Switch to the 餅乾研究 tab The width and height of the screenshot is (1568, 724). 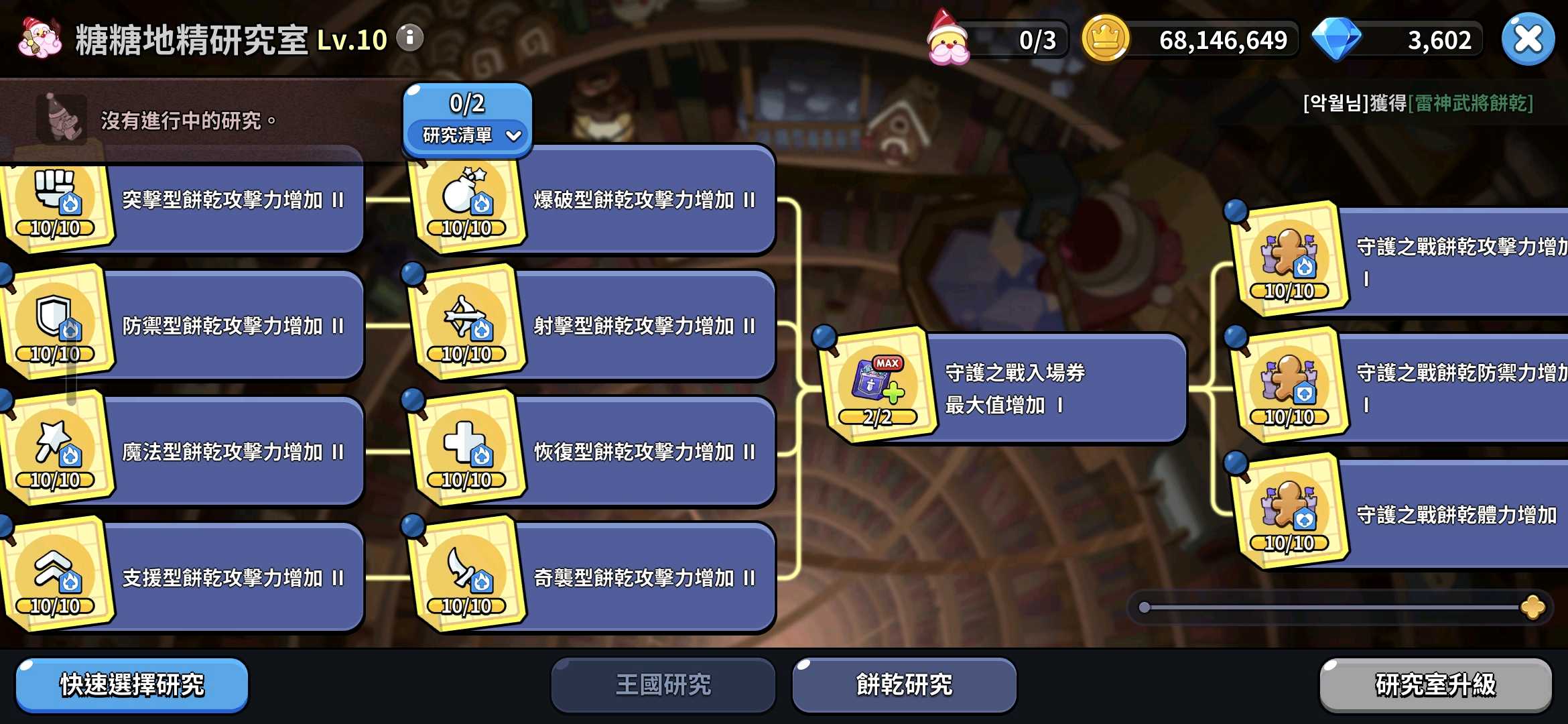[904, 684]
